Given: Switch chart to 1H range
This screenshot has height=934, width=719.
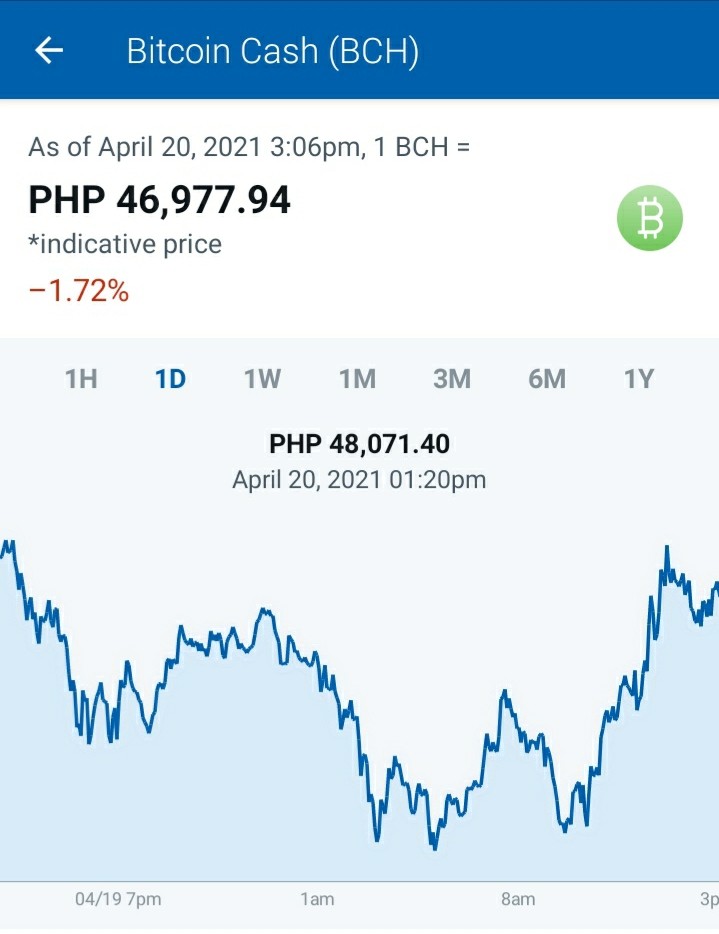Looking at the screenshot, I should coord(81,379).
